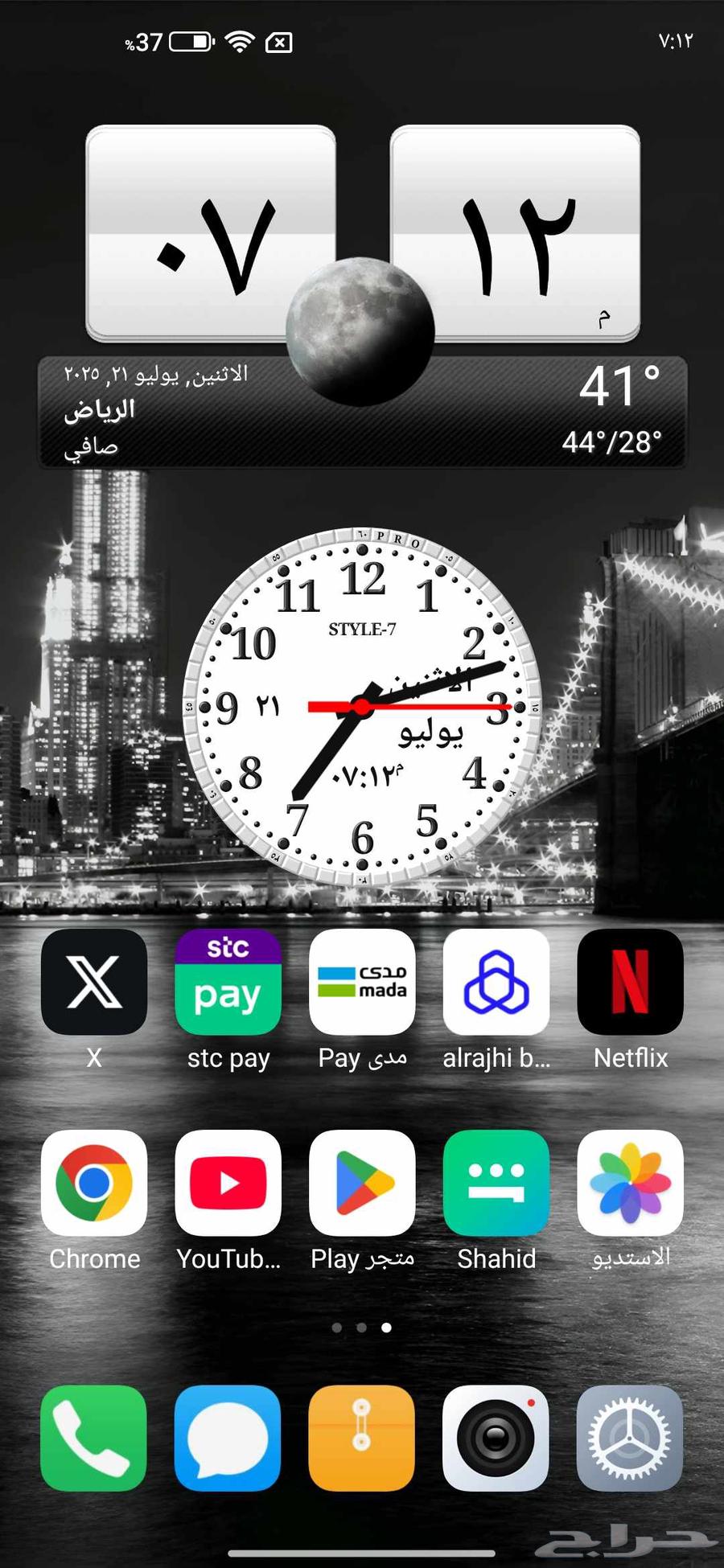Launch Netflix
The image size is (724, 1568).
click(x=630, y=982)
